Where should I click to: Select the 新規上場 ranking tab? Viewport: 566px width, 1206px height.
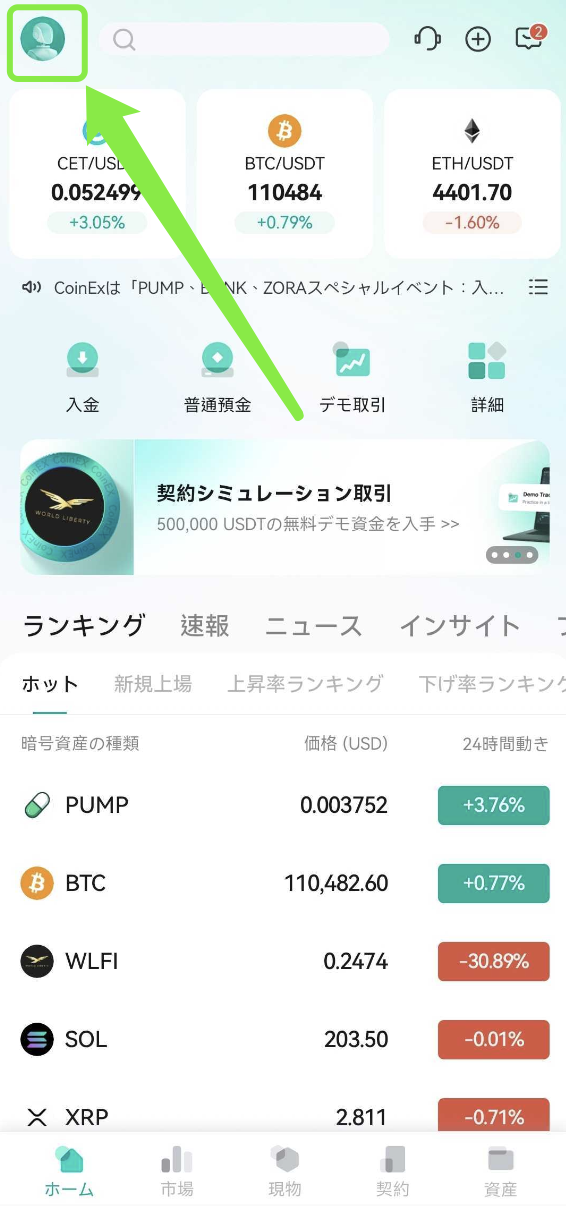pos(153,684)
